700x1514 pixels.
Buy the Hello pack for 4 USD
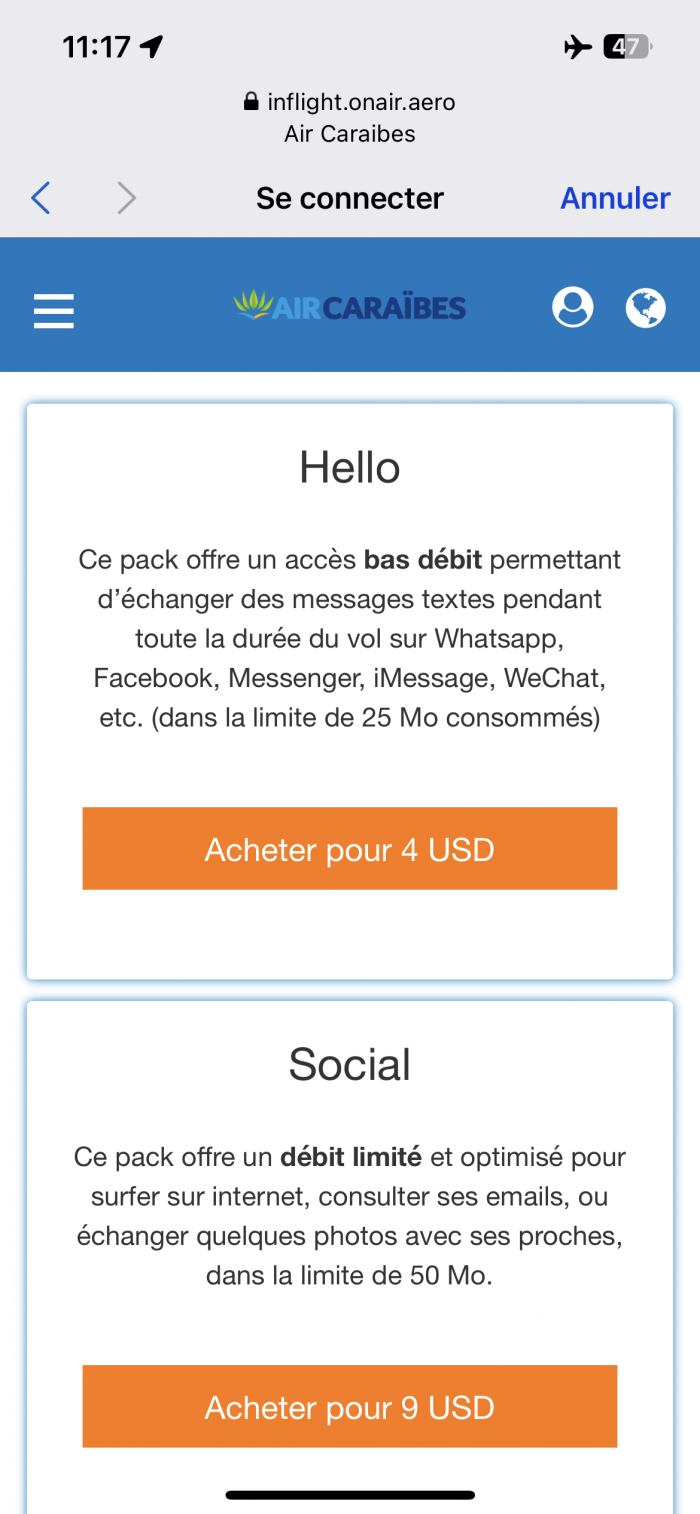pyautogui.click(x=350, y=849)
